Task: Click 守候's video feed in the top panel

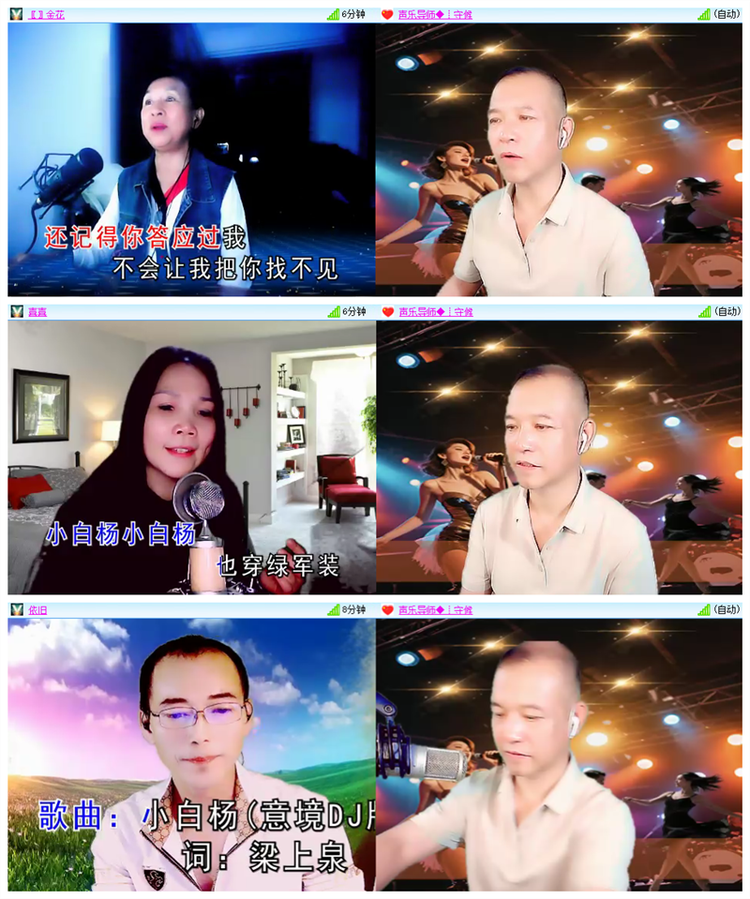Action: point(560,160)
